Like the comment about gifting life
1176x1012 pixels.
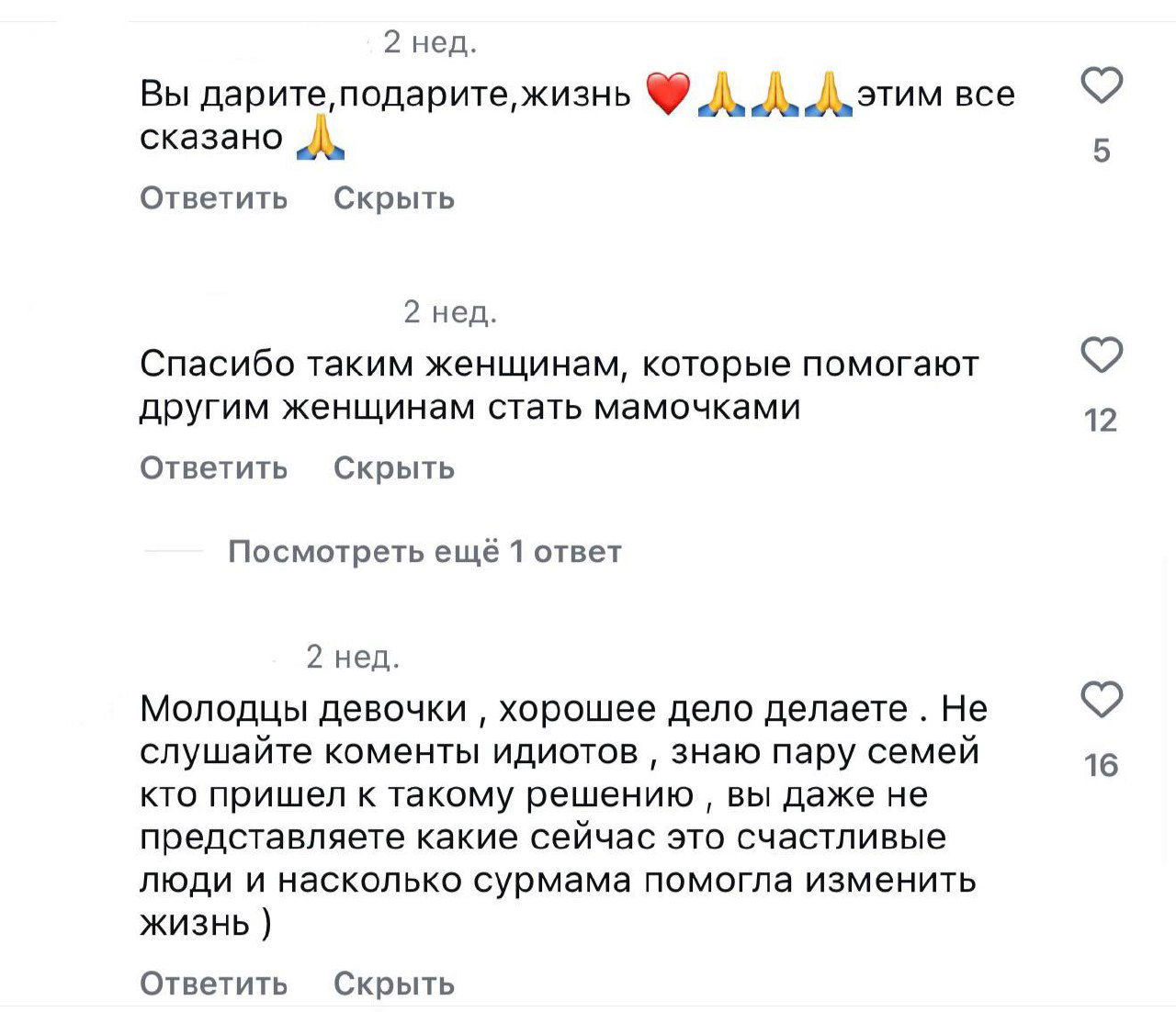click(1101, 85)
